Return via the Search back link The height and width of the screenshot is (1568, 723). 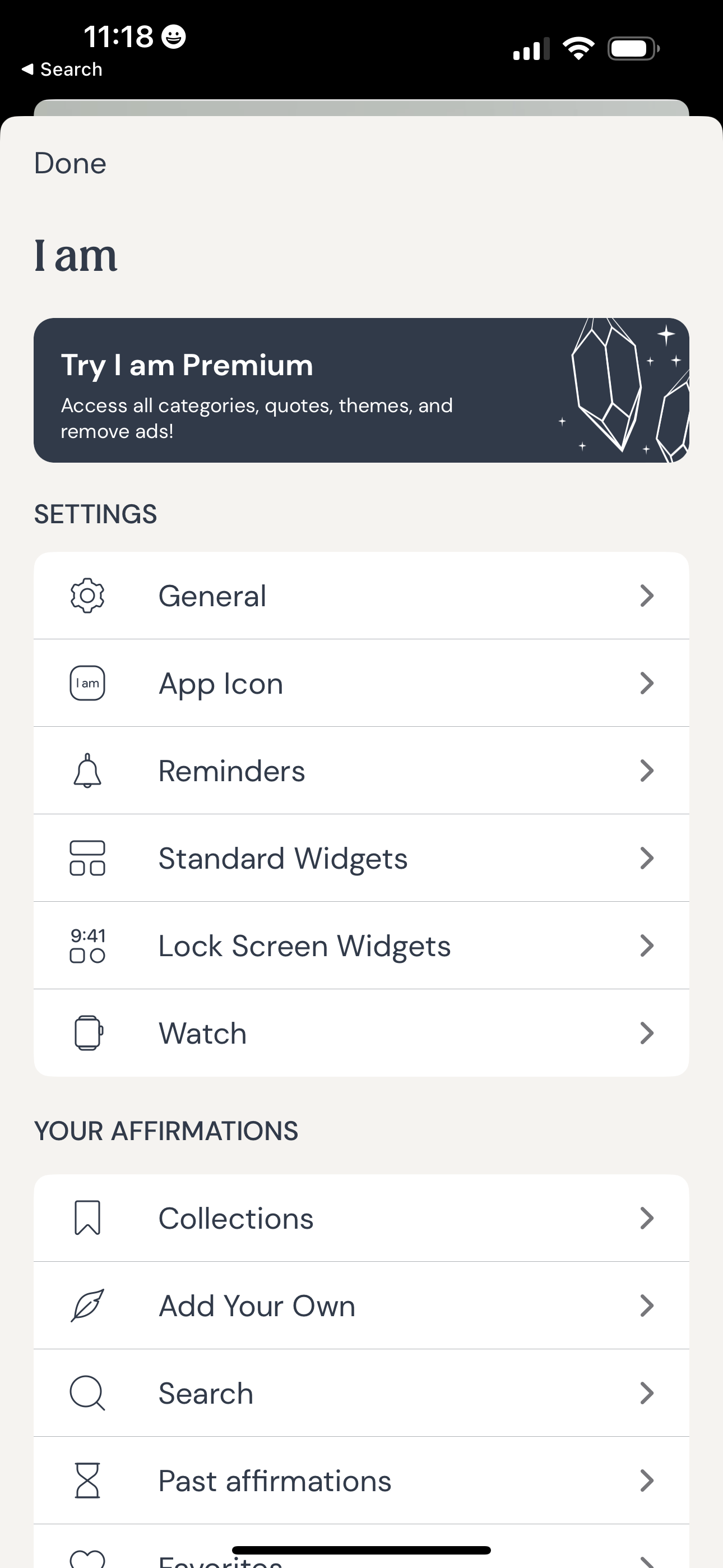[x=63, y=69]
